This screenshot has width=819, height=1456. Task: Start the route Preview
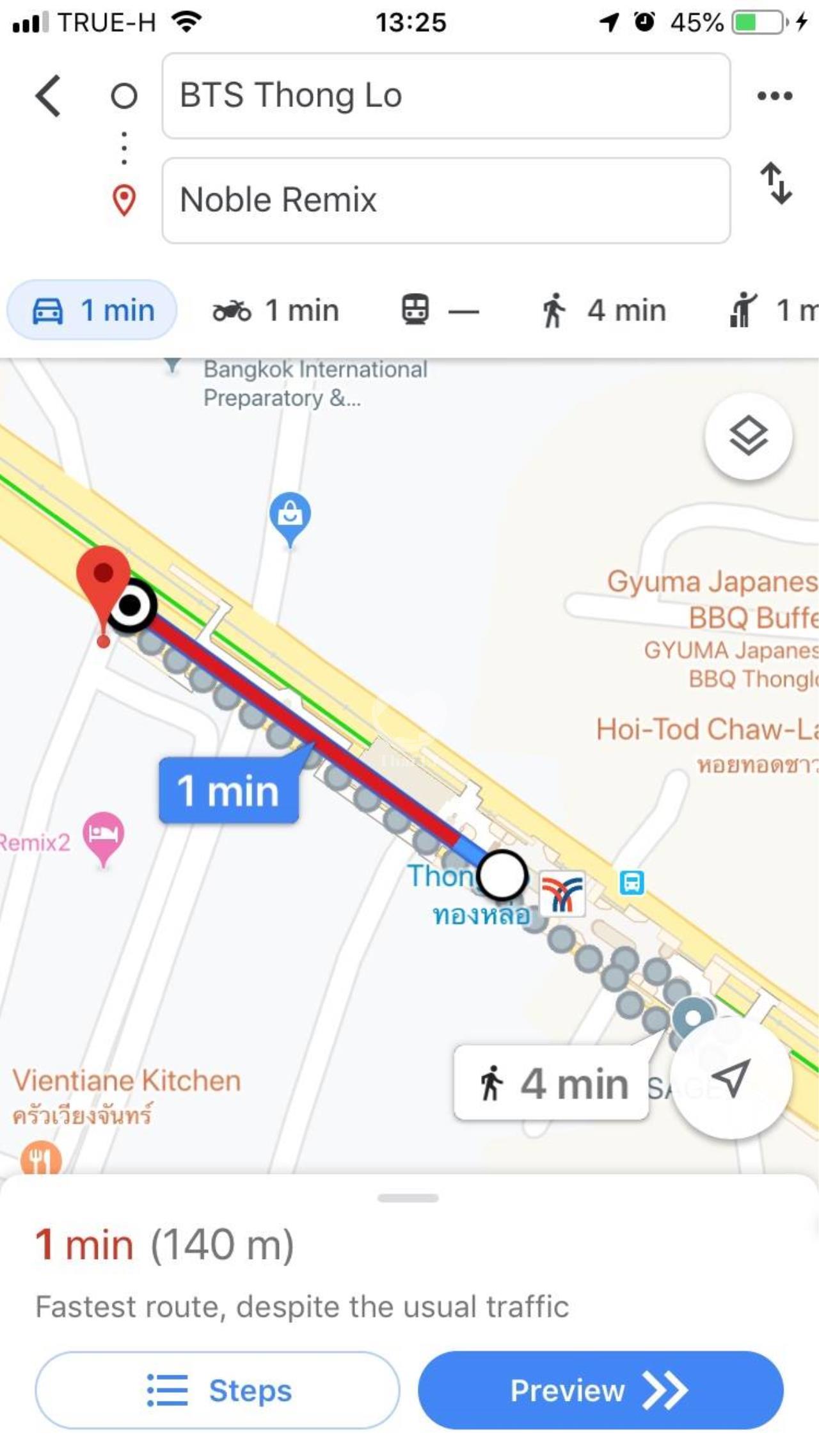click(x=600, y=1389)
